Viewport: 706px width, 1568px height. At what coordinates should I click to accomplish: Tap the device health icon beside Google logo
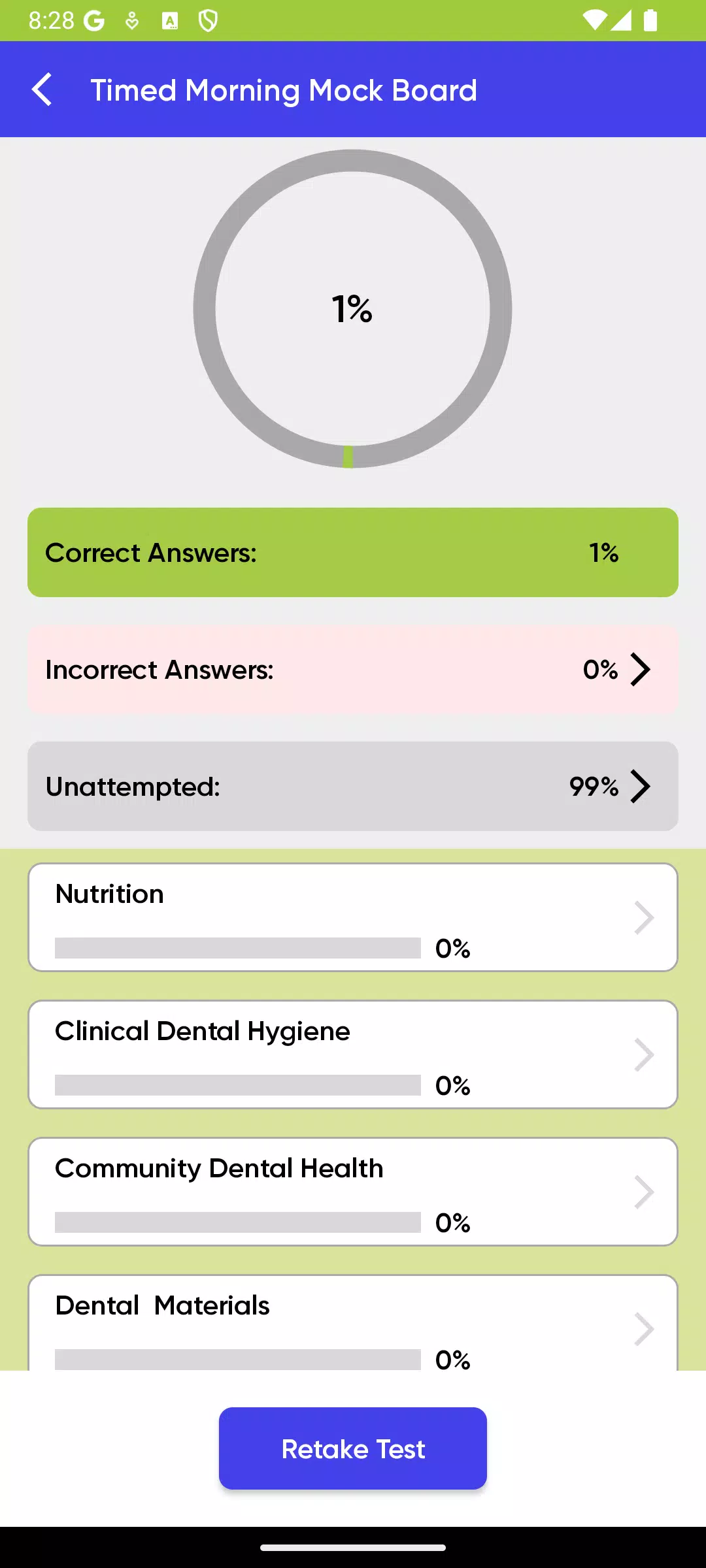coord(132,20)
